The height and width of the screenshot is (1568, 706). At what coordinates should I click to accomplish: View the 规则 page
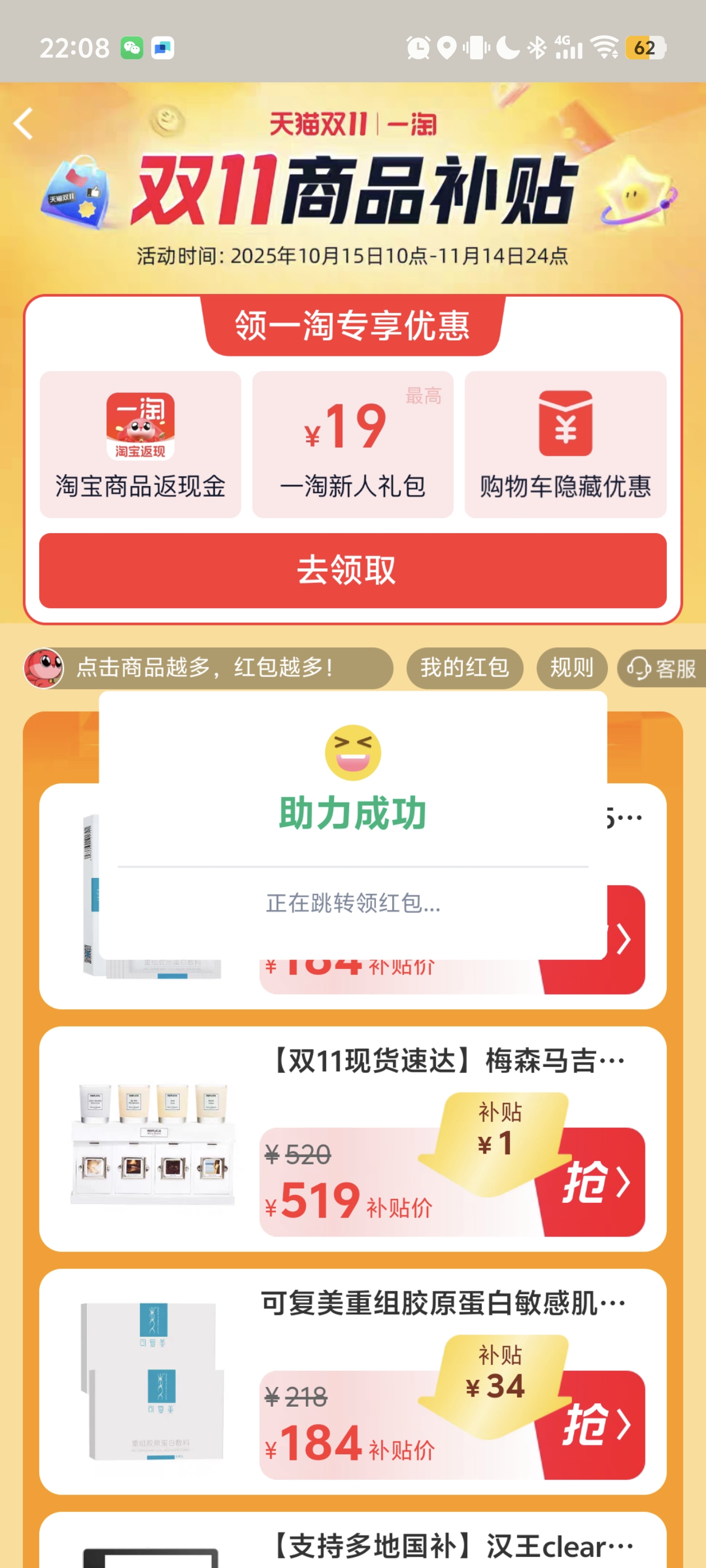point(572,668)
